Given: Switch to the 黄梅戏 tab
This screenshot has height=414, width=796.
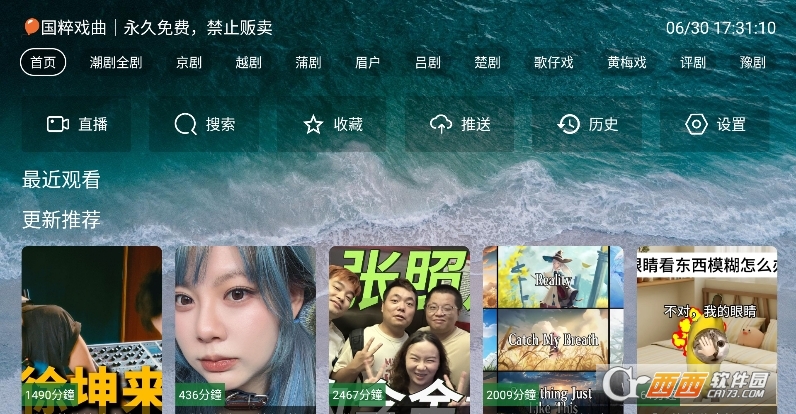Looking at the screenshot, I should click(627, 62).
